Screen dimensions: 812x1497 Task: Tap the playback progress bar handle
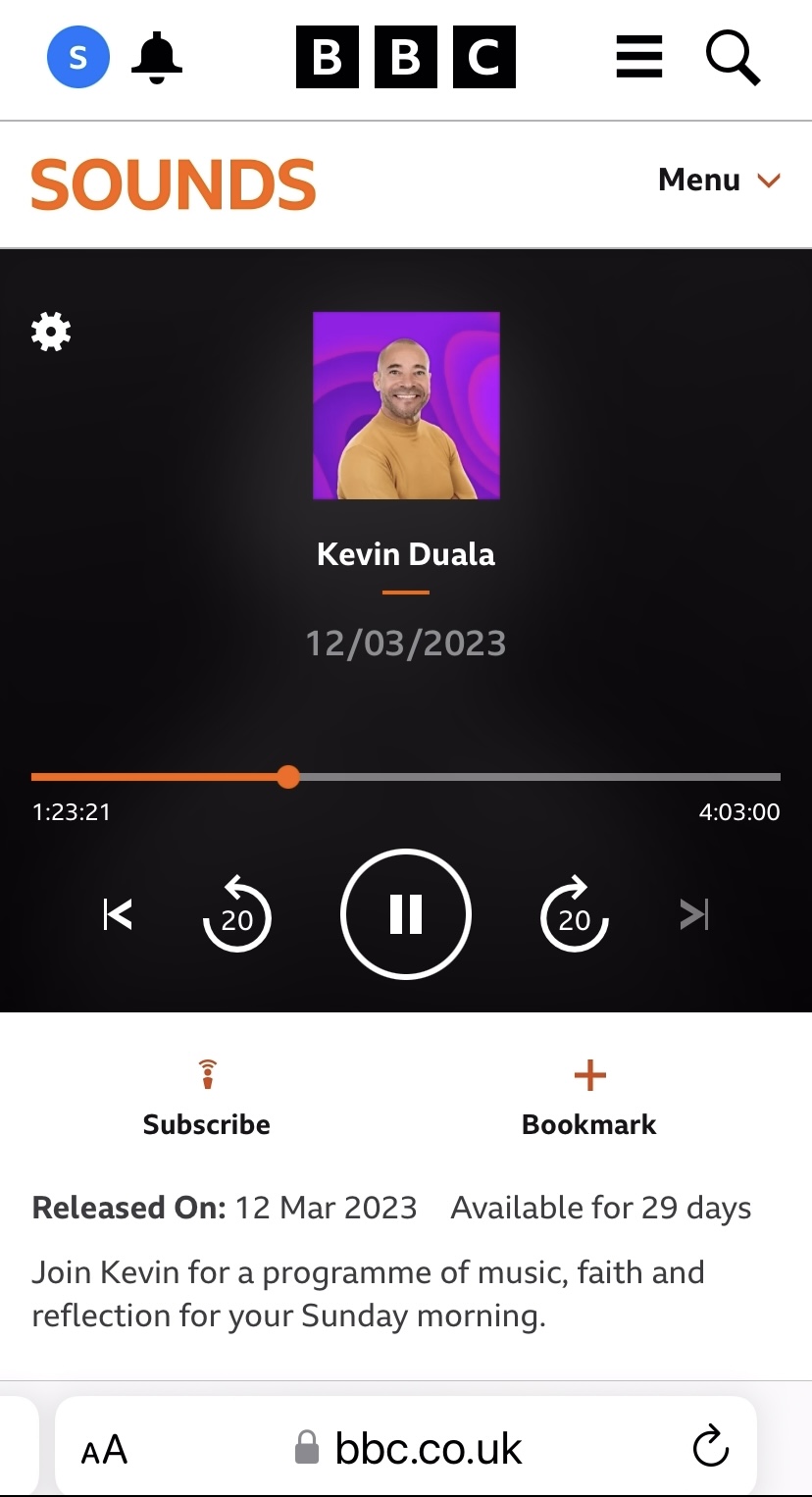pyautogui.click(x=287, y=777)
